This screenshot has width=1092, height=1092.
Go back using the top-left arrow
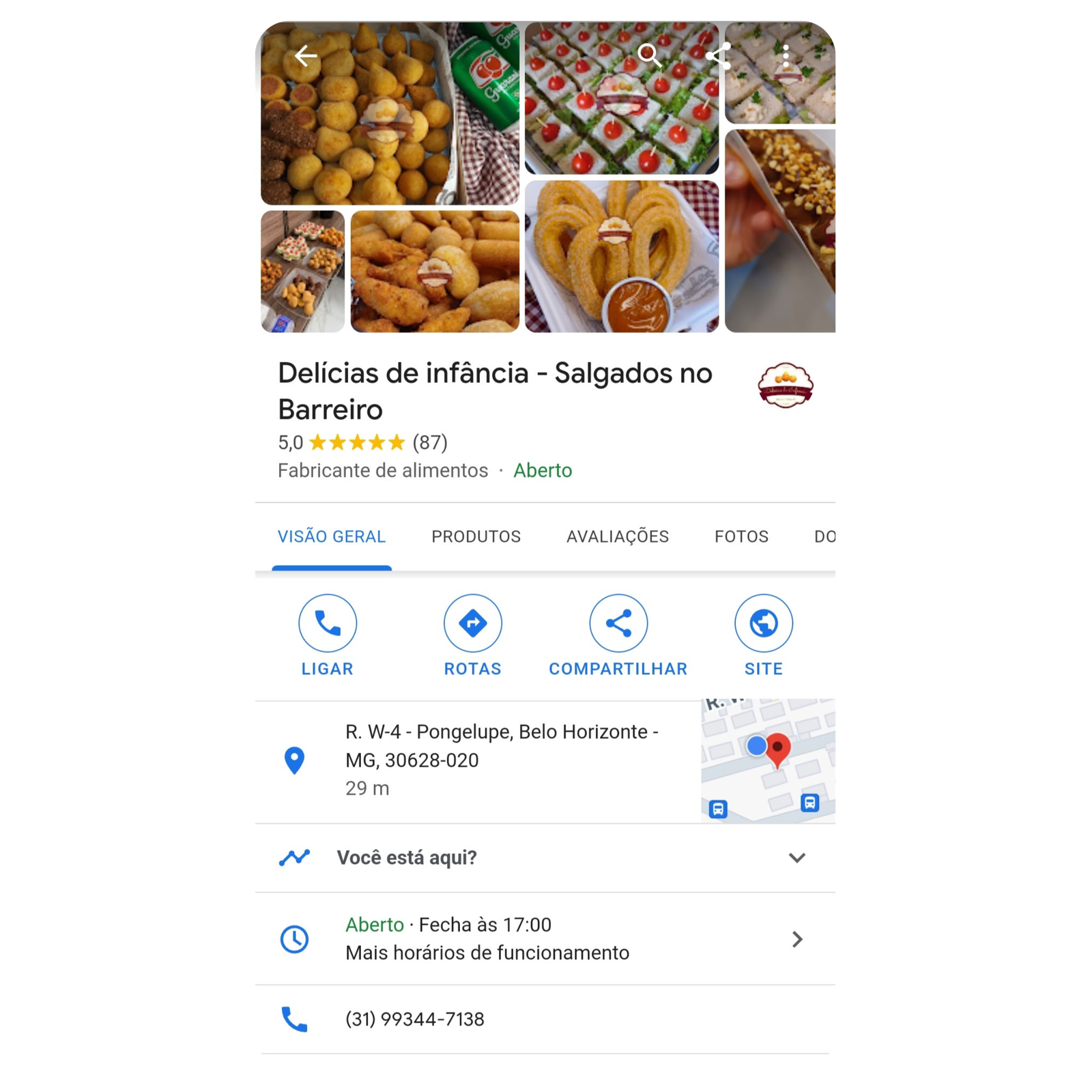[x=306, y=56]
